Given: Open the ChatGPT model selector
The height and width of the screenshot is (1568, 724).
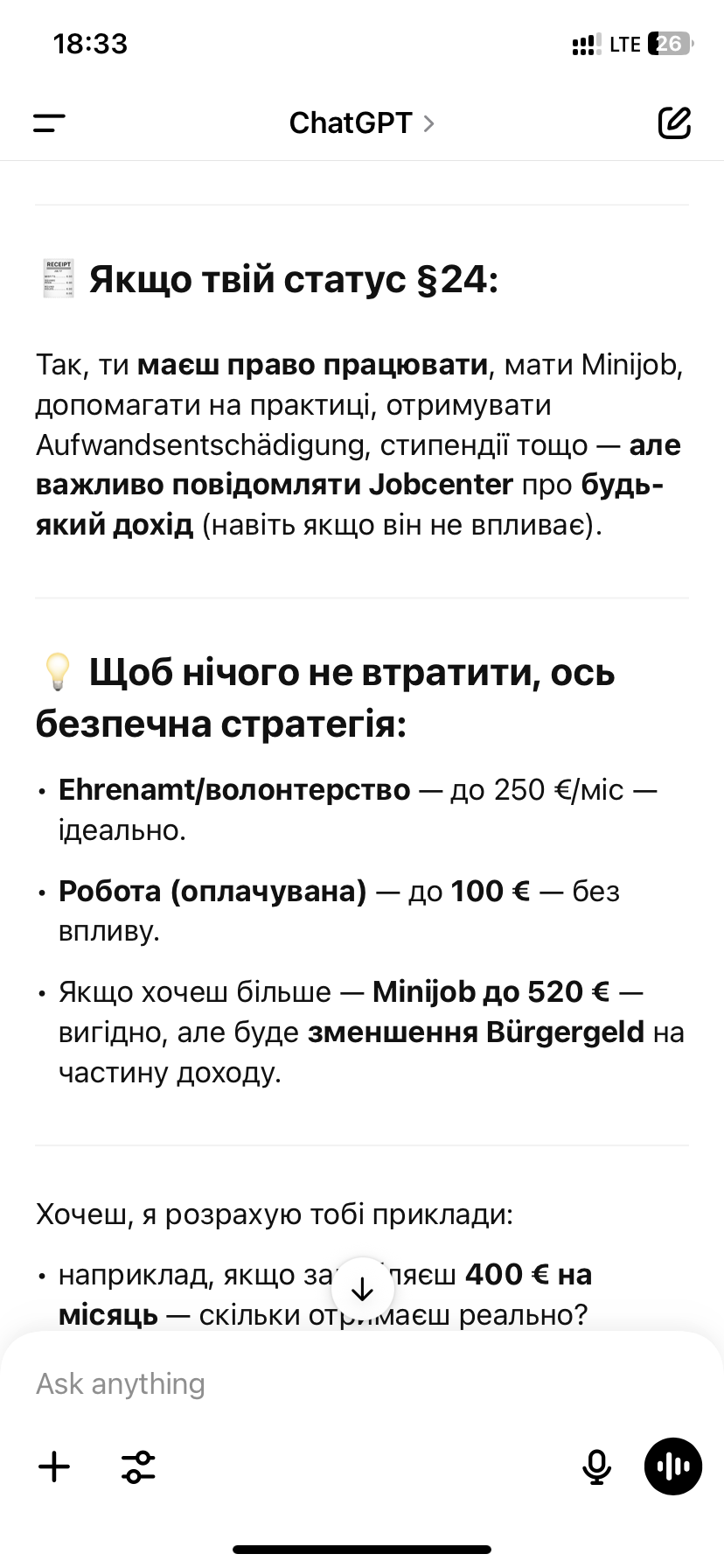Looking at the screenshot, I should click(361, 123).
